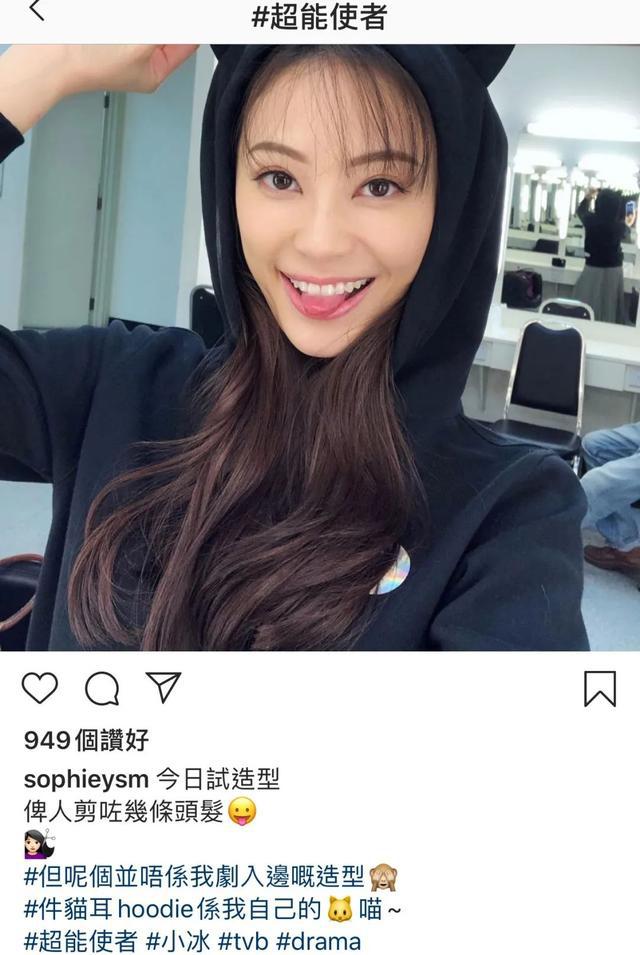Like this post with the heart icon
The image size is (640, 955).
(40, 688)
